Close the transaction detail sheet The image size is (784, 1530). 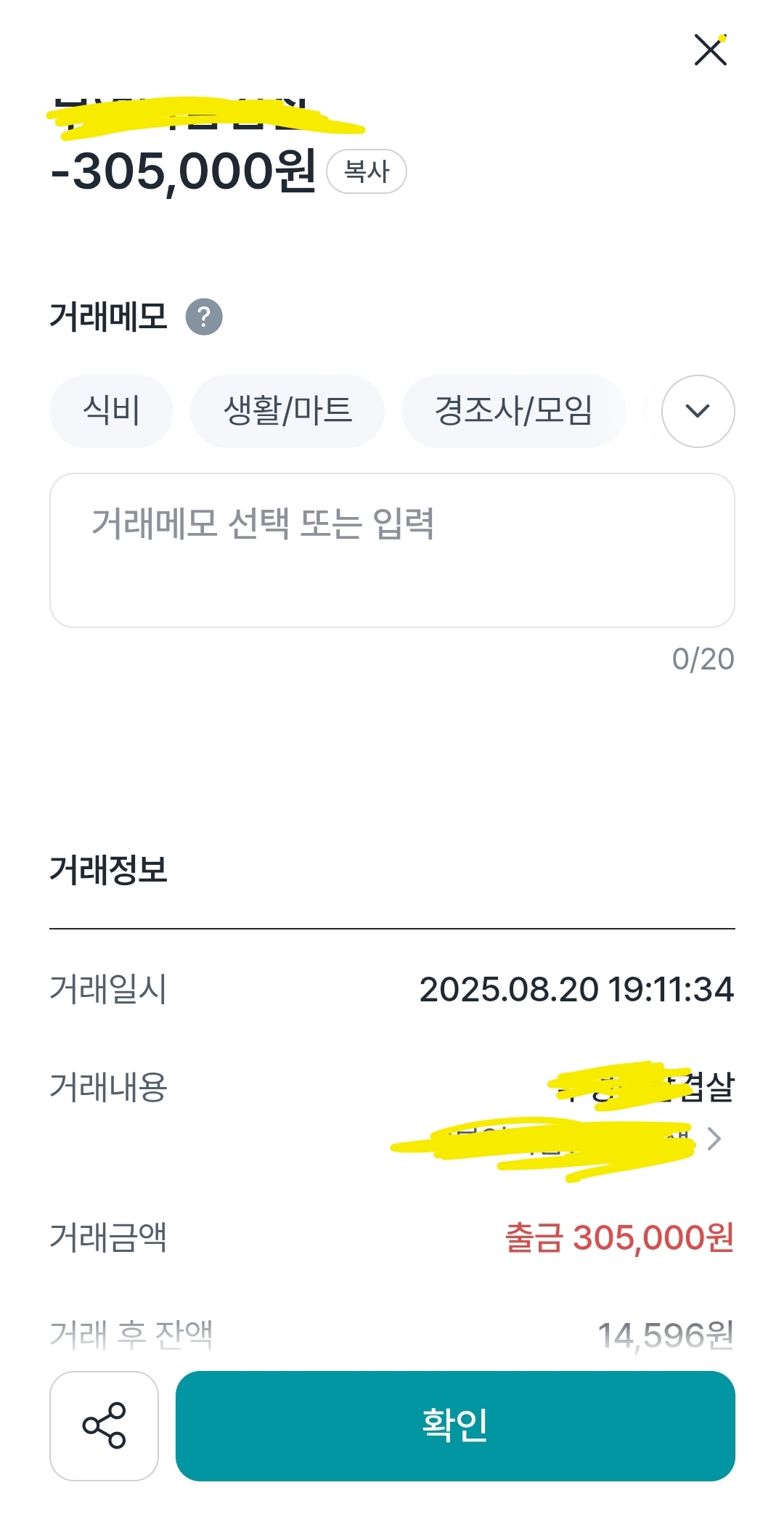tap(710, 50)
